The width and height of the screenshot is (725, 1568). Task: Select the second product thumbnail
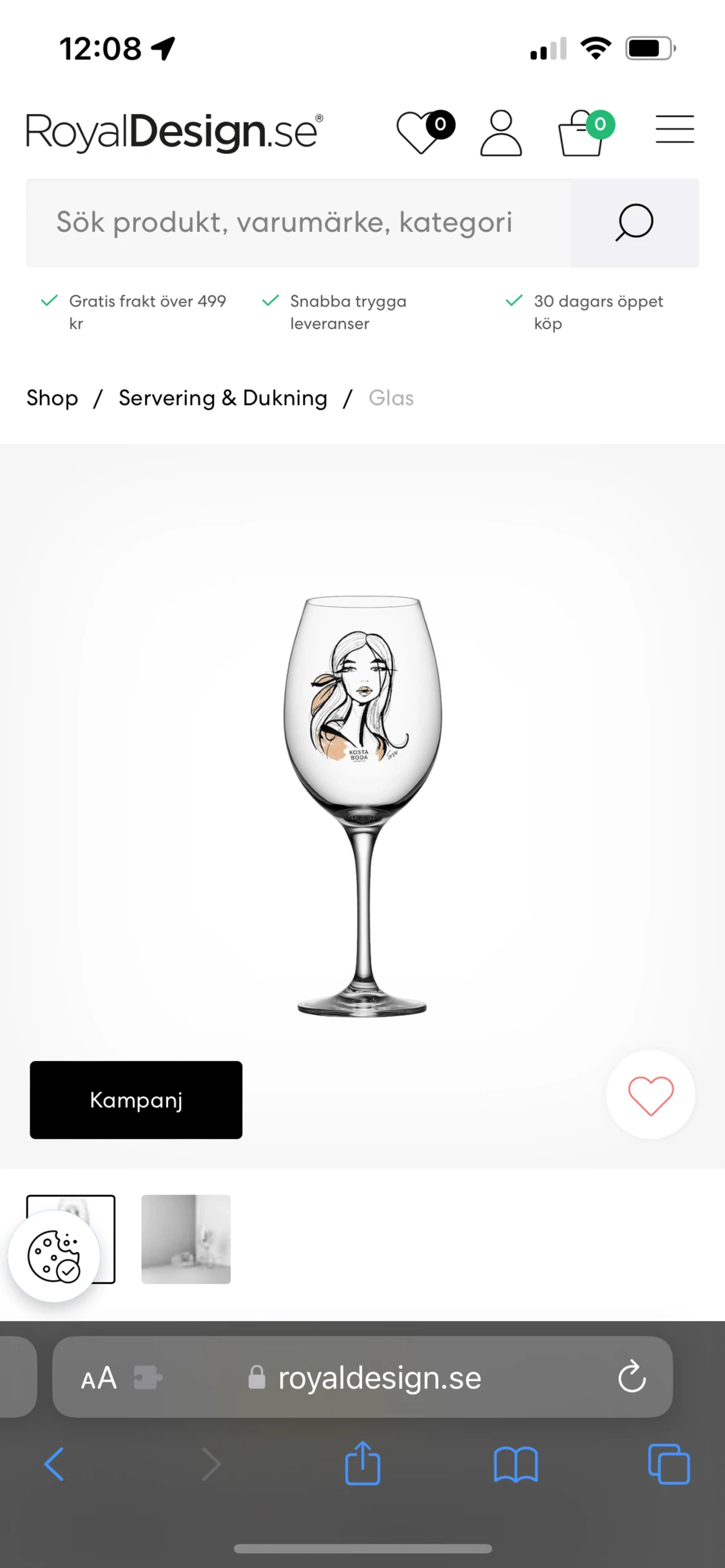point(186,1239)
